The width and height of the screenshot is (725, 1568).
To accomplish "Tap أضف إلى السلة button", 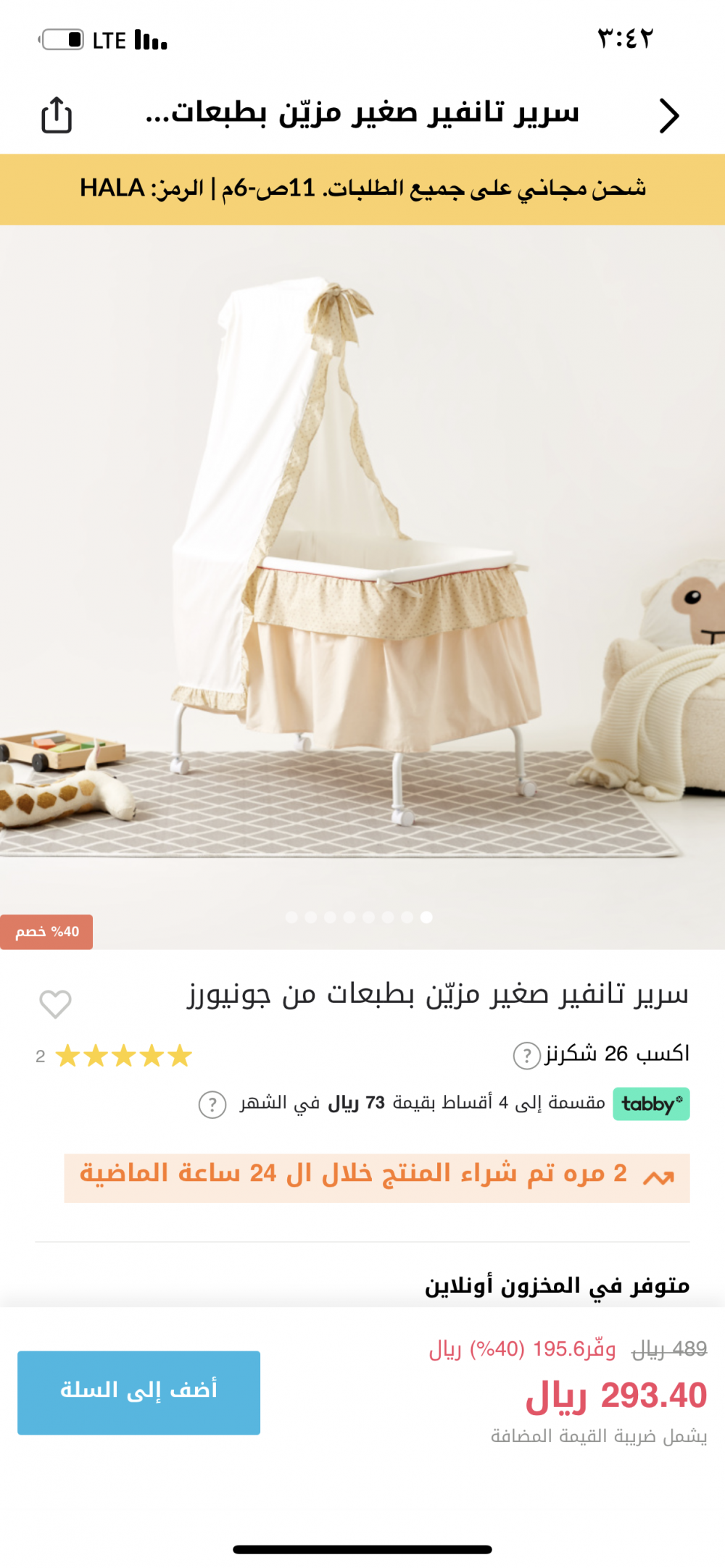I will tap(138, 1392).
